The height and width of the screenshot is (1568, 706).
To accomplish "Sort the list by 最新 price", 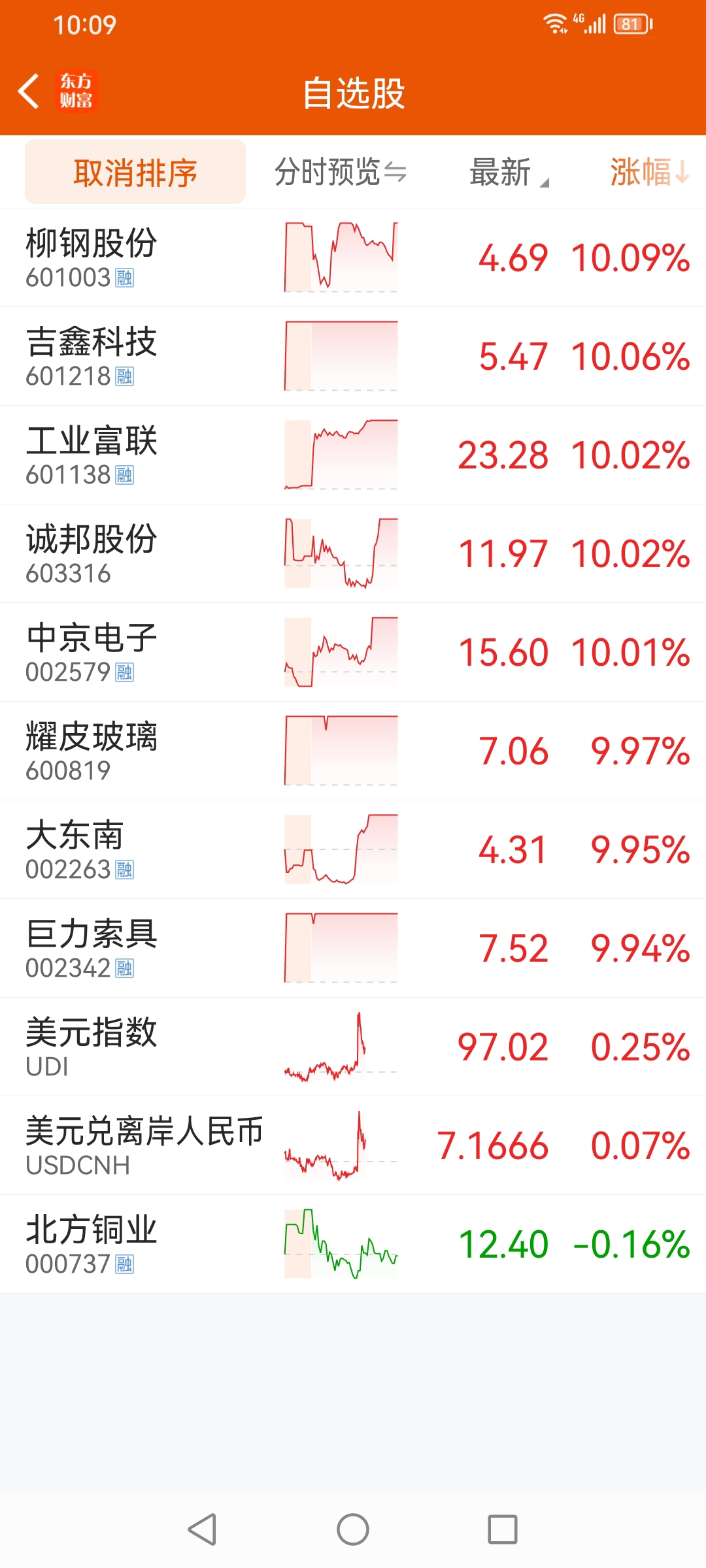I will 509,172.
